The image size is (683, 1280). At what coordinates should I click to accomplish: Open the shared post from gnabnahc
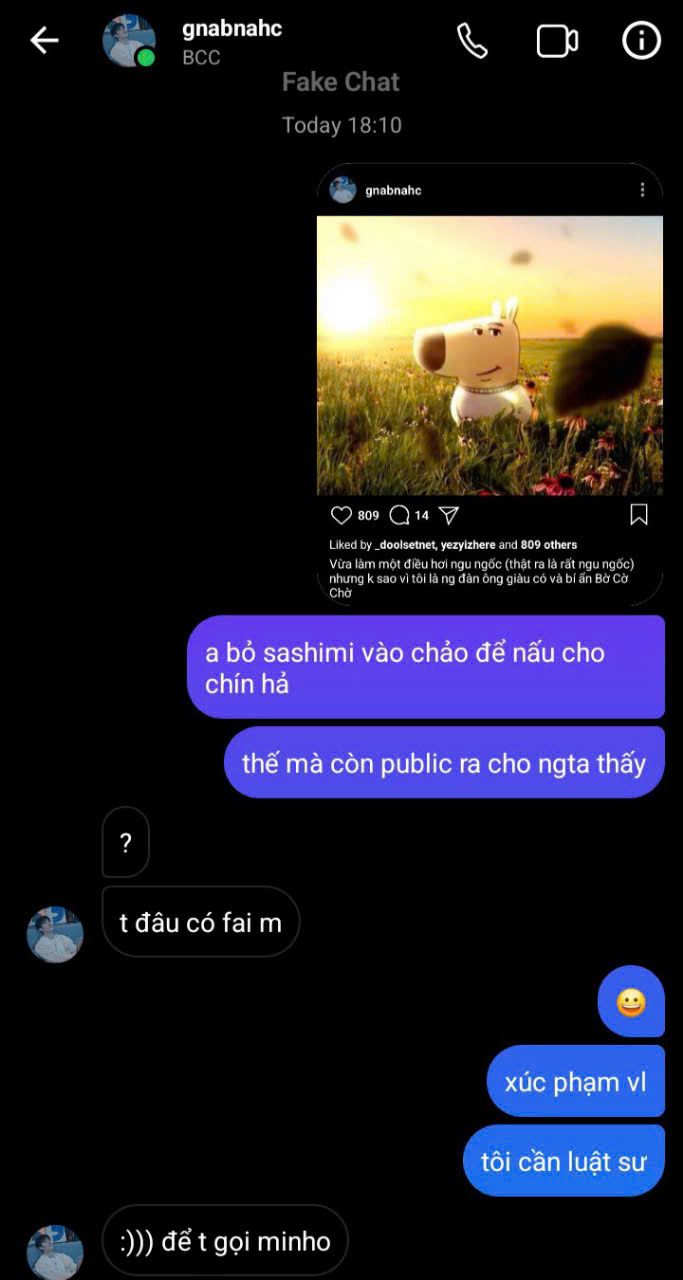(490, 384)
